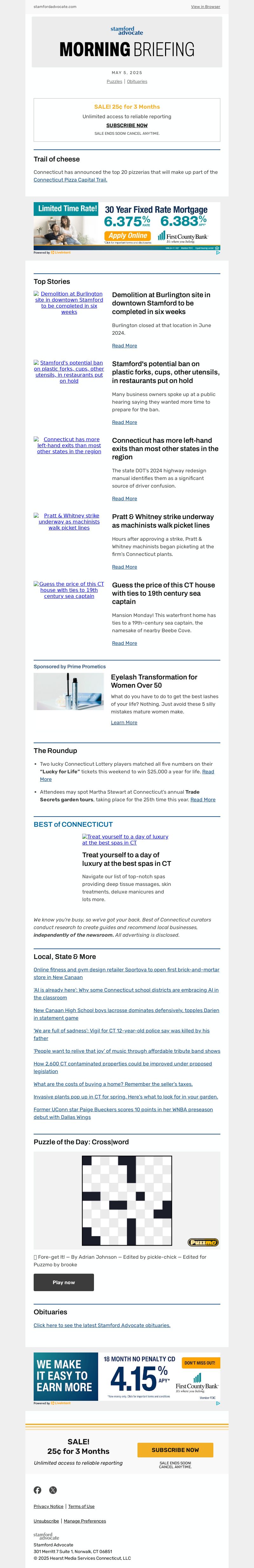
Task: View the latest Stamford Advocate obituaries
Action: click(102, 1325)
